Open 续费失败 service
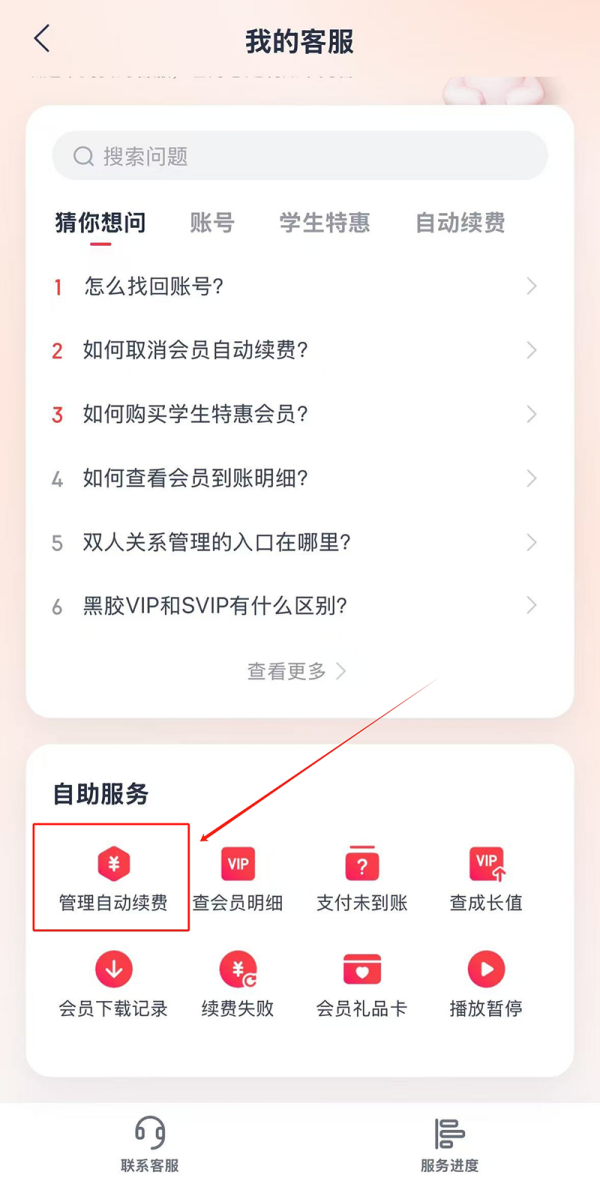Image resolution: width=600 pixels, height=1196 pixels. 237,984
